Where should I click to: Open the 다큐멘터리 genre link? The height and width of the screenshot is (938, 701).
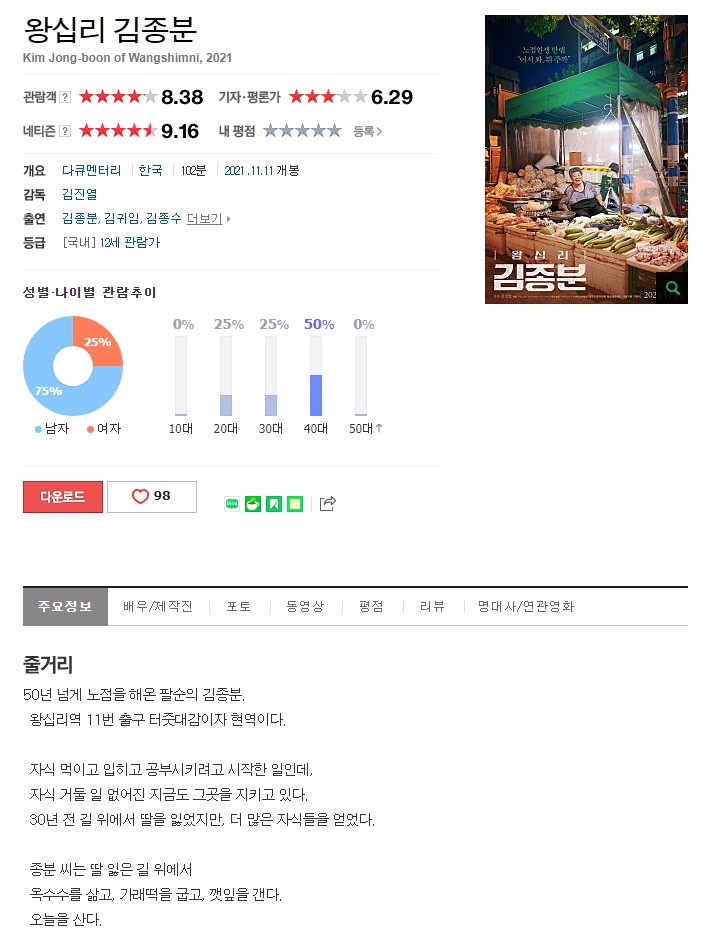point(91,170)
